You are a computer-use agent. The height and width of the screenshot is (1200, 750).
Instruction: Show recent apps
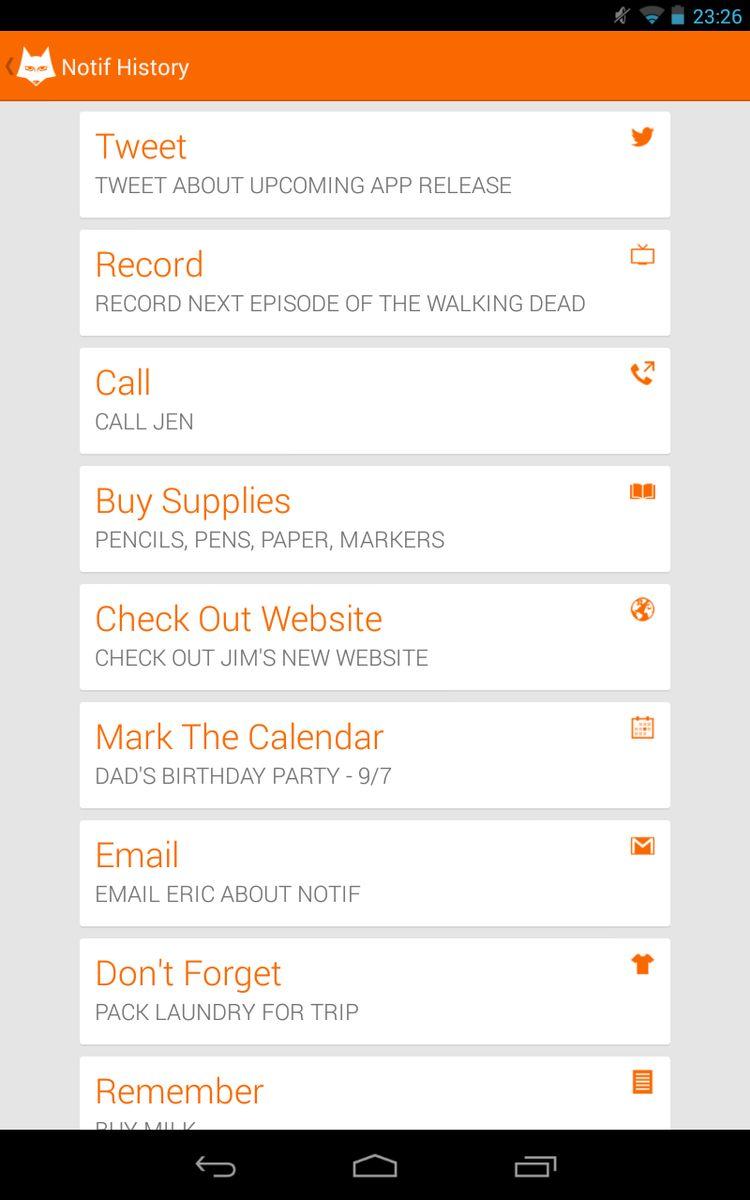pos(535,1166)
